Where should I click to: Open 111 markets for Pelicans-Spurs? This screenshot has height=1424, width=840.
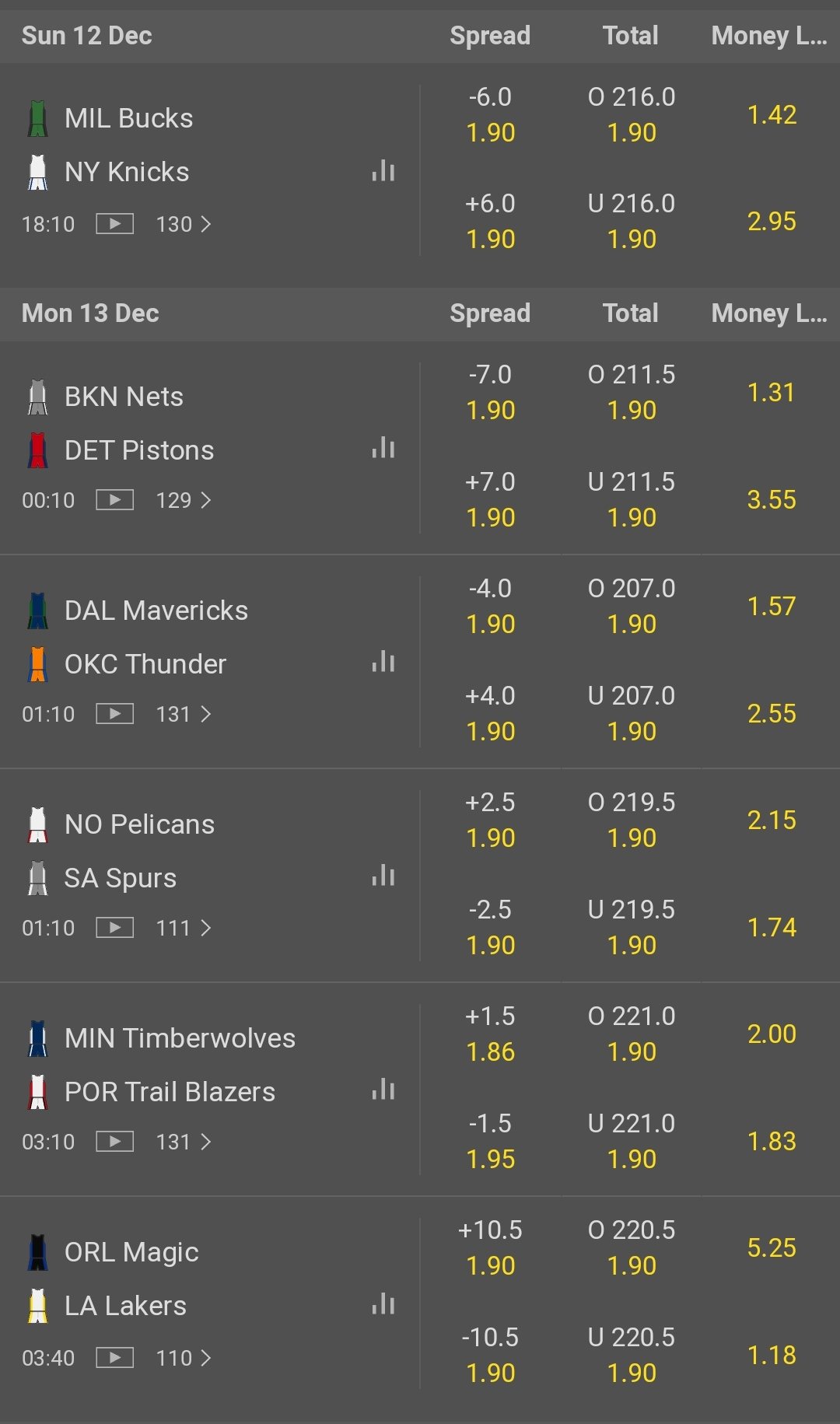(184, 928)
